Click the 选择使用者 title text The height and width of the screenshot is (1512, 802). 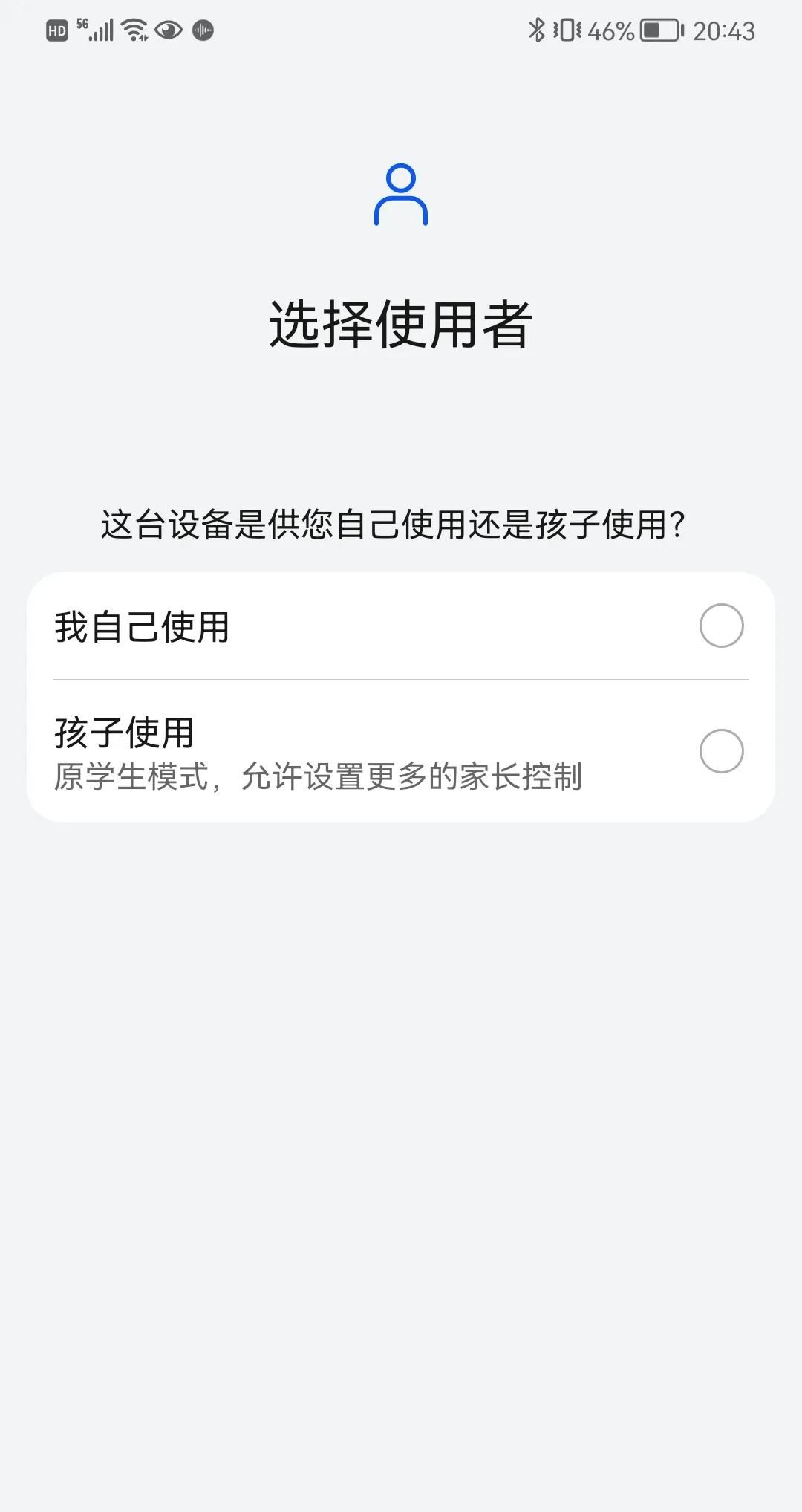tap(401, 325)
